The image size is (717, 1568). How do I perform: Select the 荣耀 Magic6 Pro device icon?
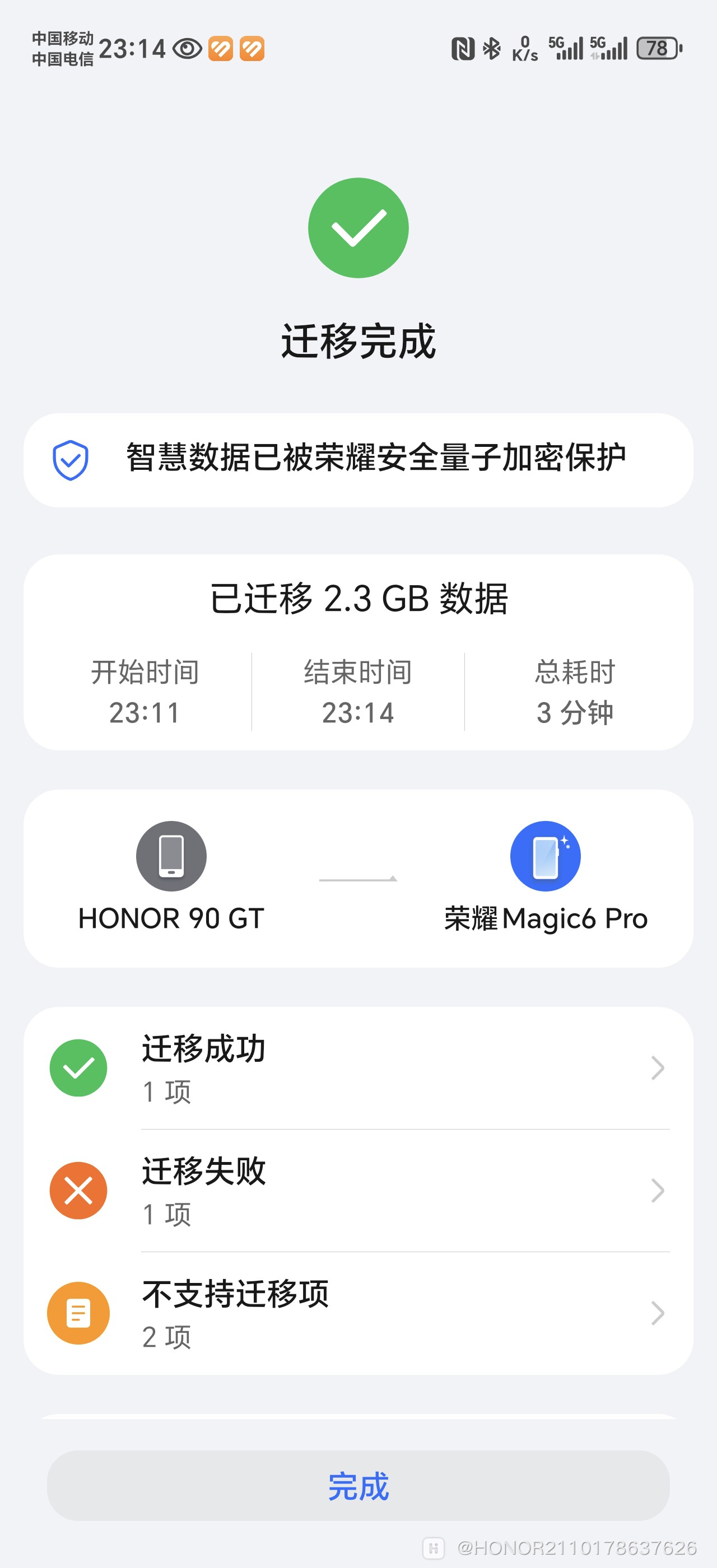[x=546, y=855]
